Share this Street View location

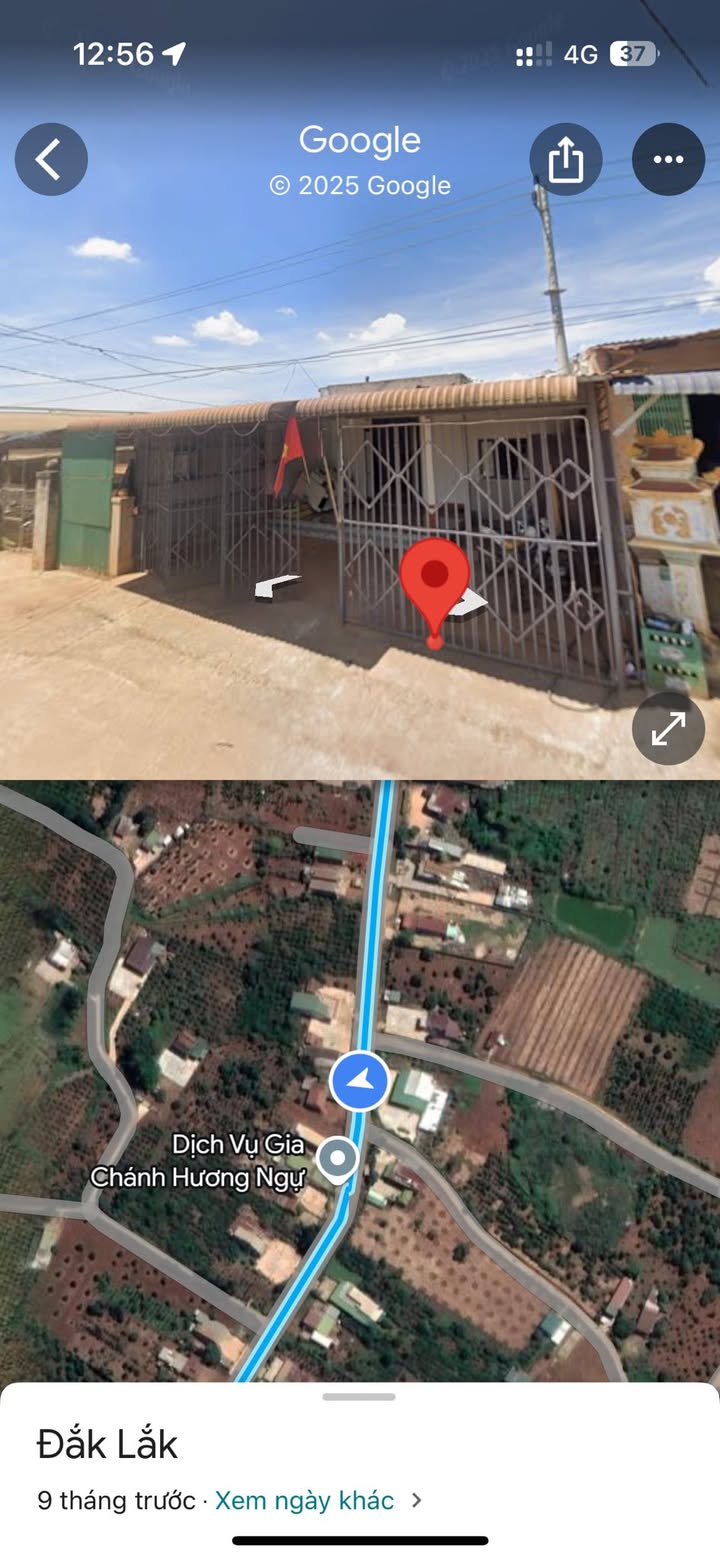click(x=566, y=159)
